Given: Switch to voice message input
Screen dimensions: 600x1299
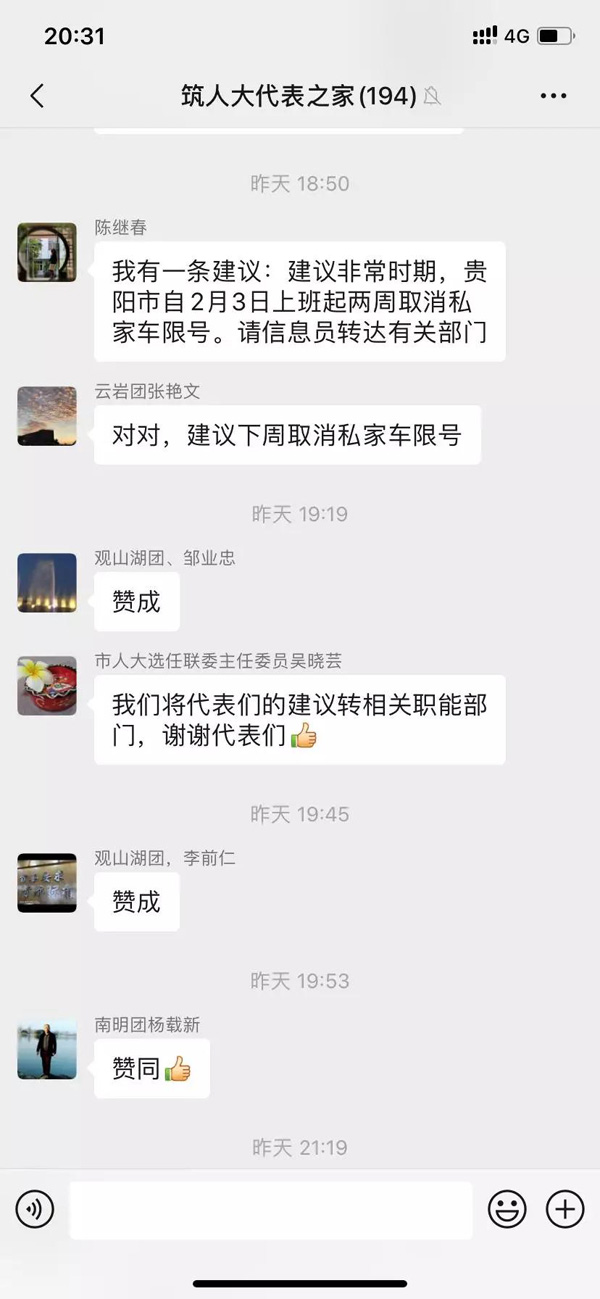Looking at the screenshot, I should (x=35, y=1210).
